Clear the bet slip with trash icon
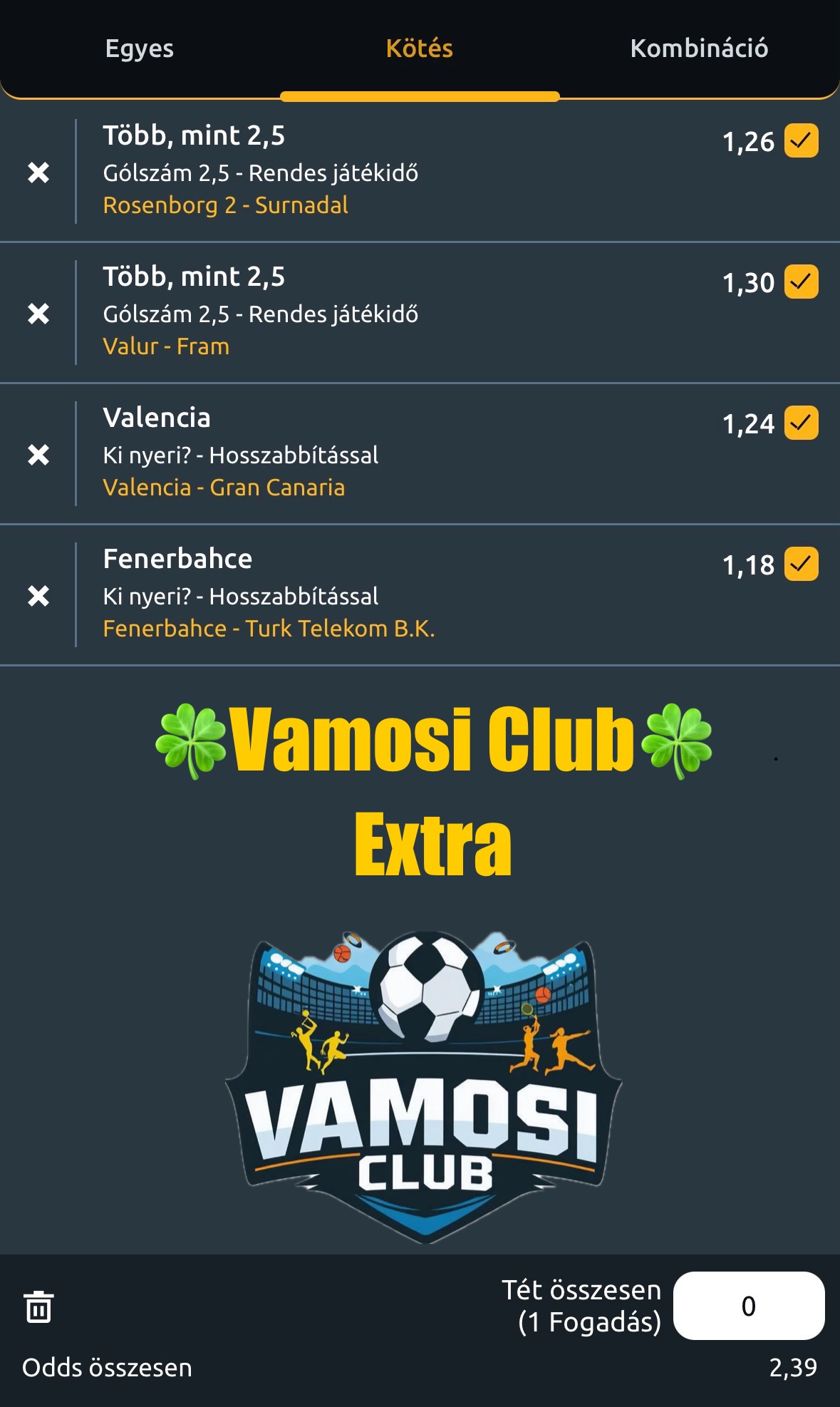This screenshot has width=840, height=1407. 38,1306
